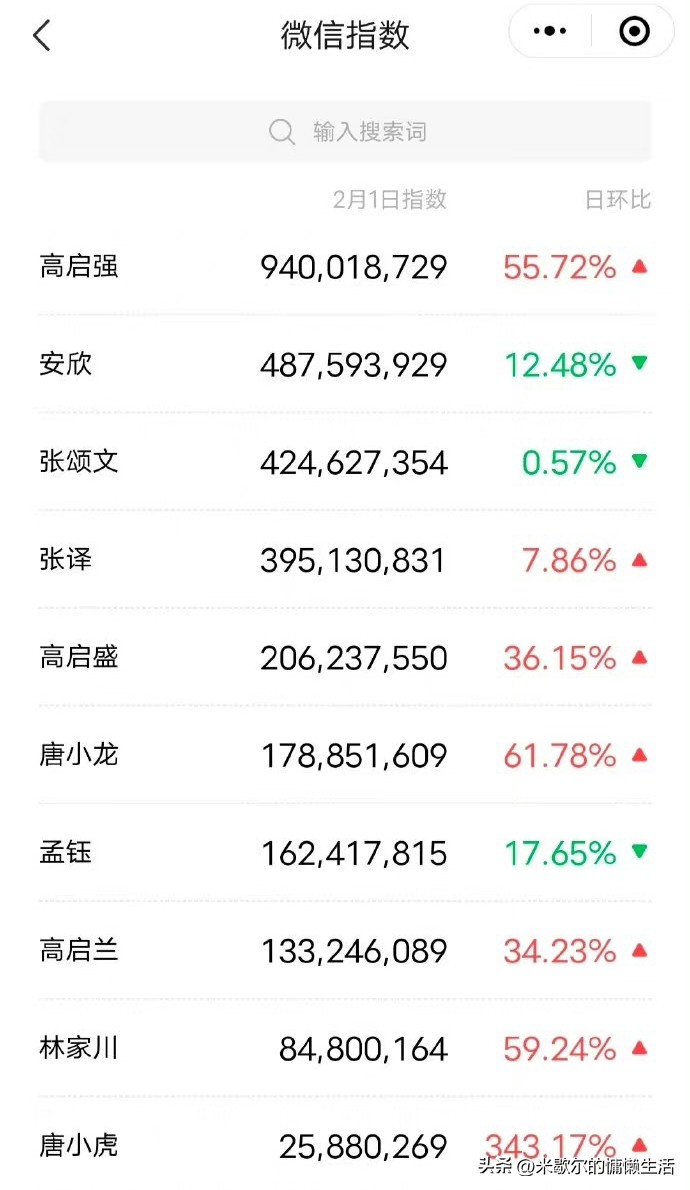The height and width of the screenshot is (1190, 690).
Task: Open the mini program more-options menu
Action: [550, 32]
